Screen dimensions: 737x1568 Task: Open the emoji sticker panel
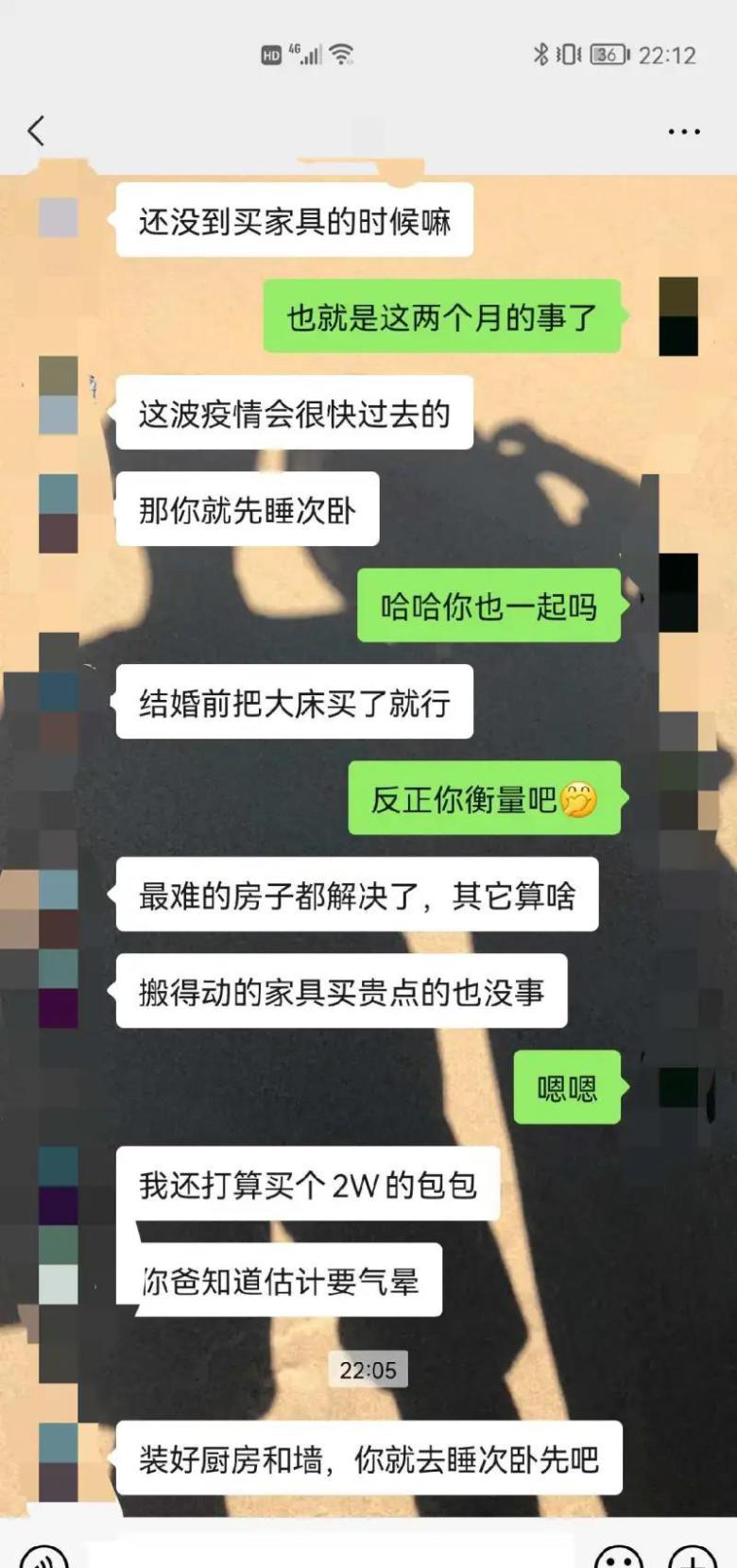(619, 1557)
